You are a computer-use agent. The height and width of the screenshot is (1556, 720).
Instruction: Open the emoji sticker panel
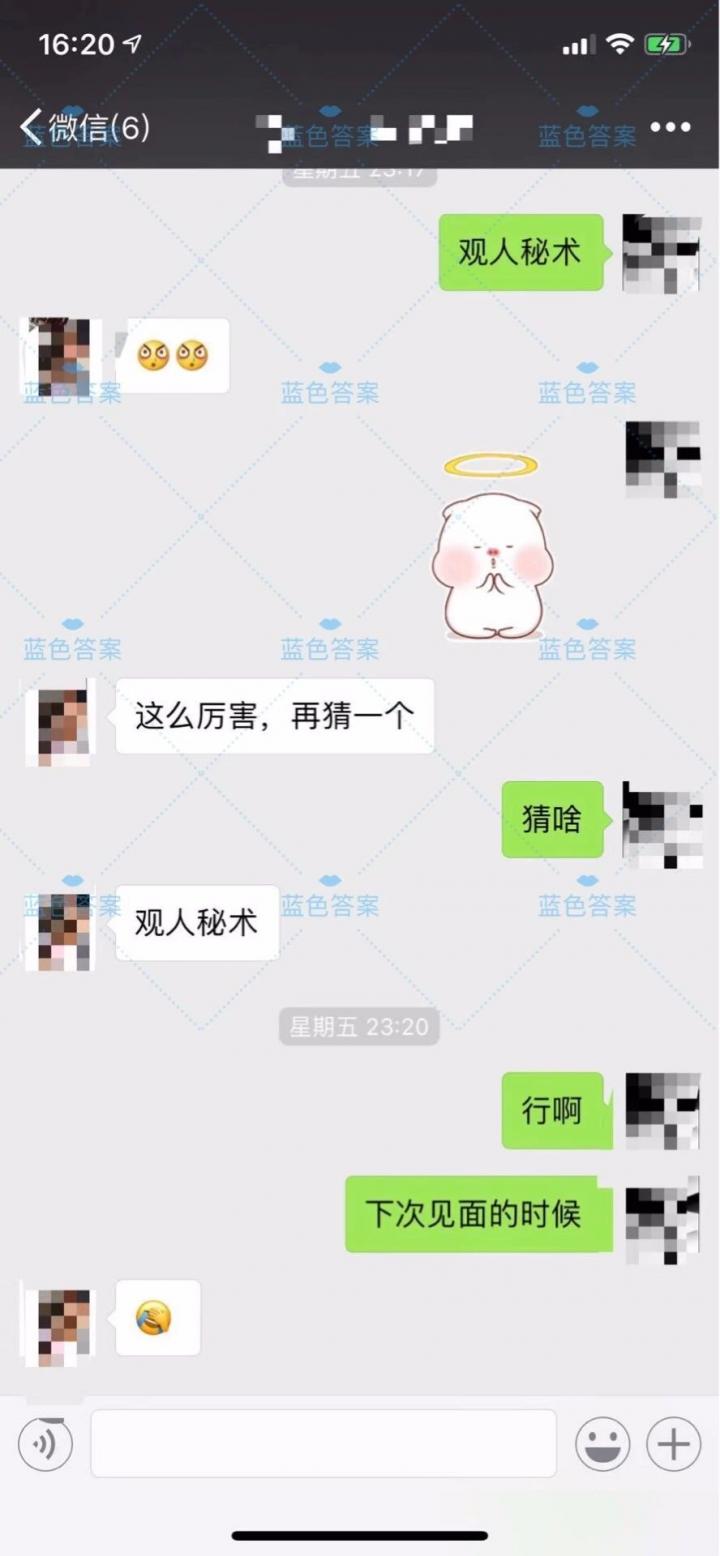pos(602,1444)
